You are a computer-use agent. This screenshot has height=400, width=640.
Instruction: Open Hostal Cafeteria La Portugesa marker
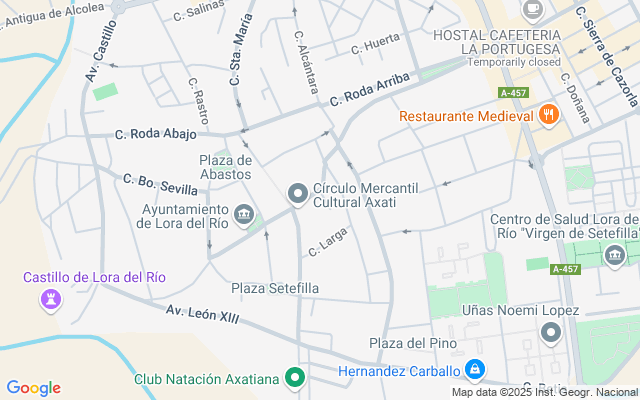click(x=533, y=10)
